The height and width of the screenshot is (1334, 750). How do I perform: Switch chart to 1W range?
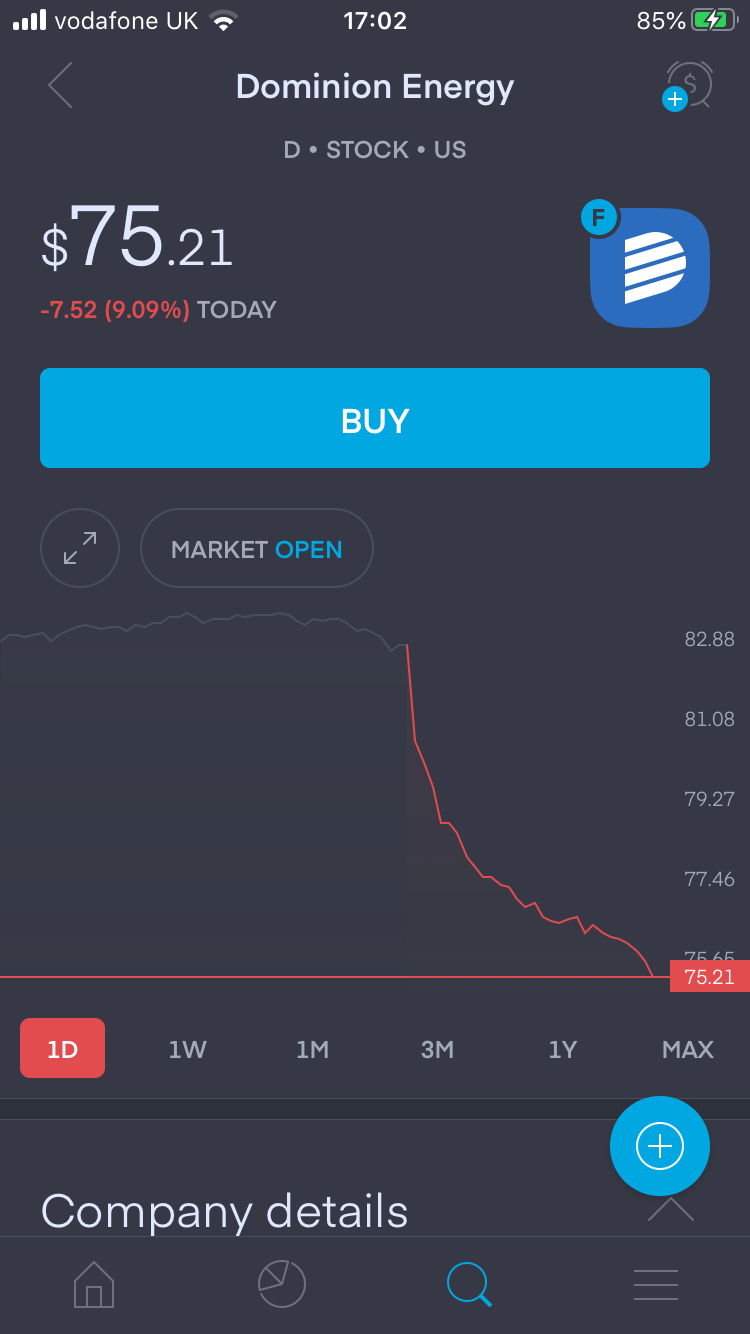187,1049
